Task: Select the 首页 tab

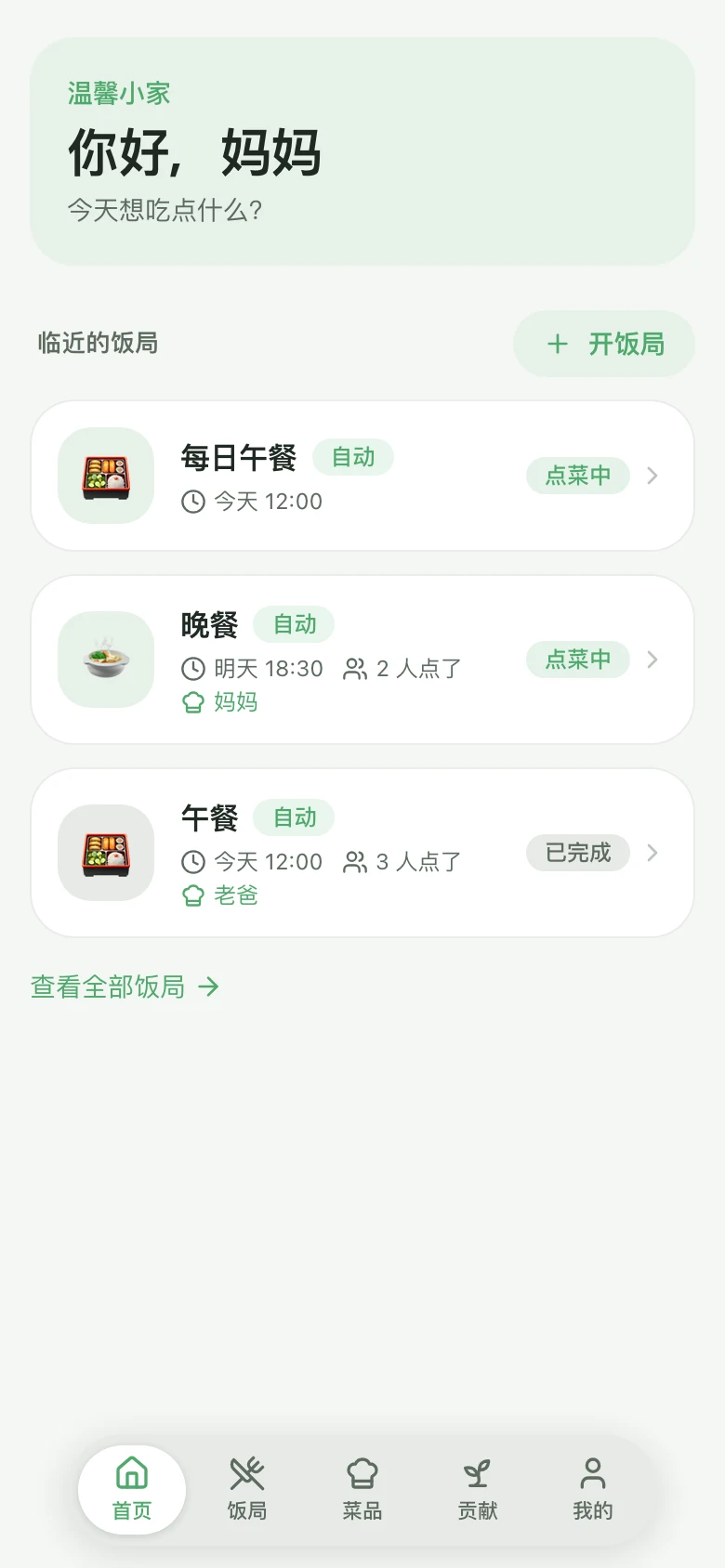Action: [132, 1490]
